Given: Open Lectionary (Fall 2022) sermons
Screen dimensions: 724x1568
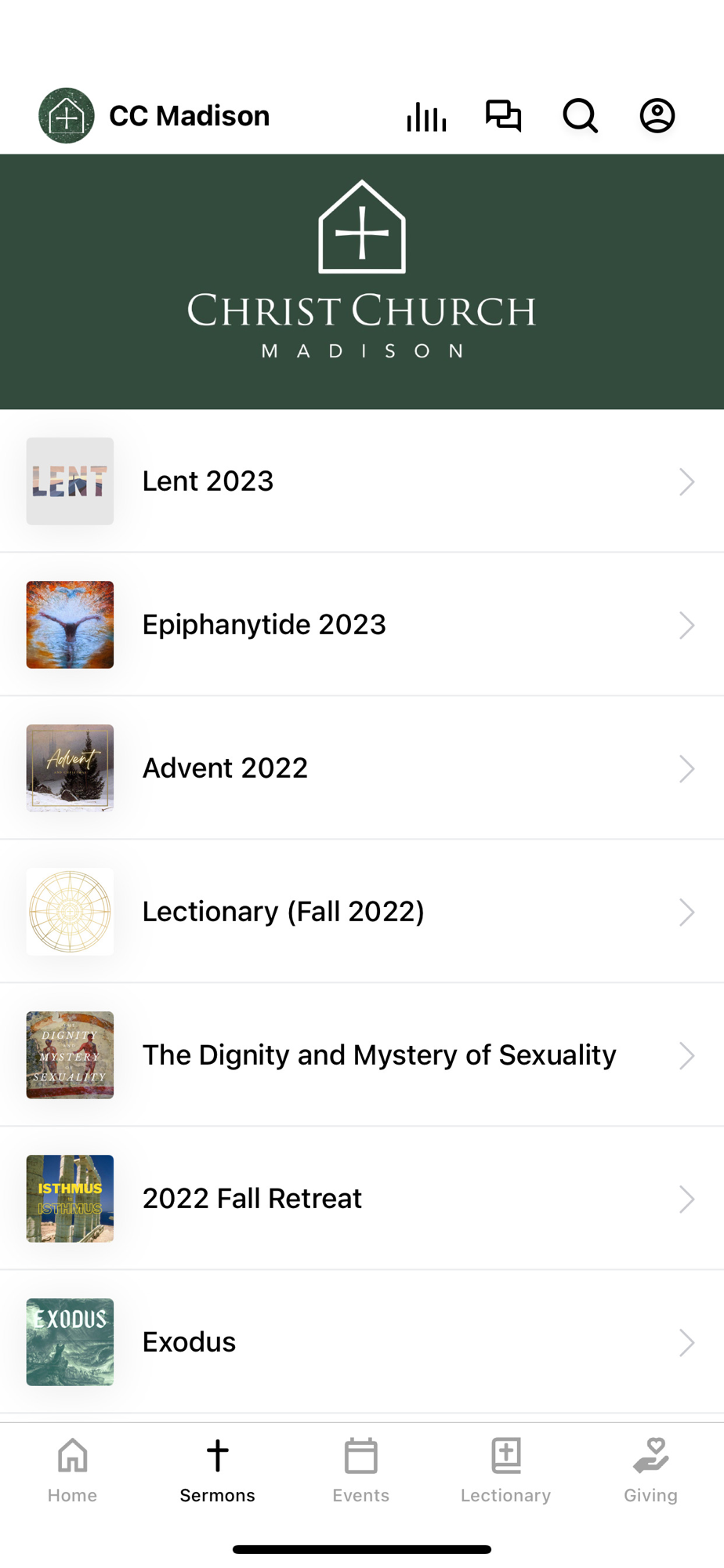Looking at the screenshot, I should coord(361,912).
